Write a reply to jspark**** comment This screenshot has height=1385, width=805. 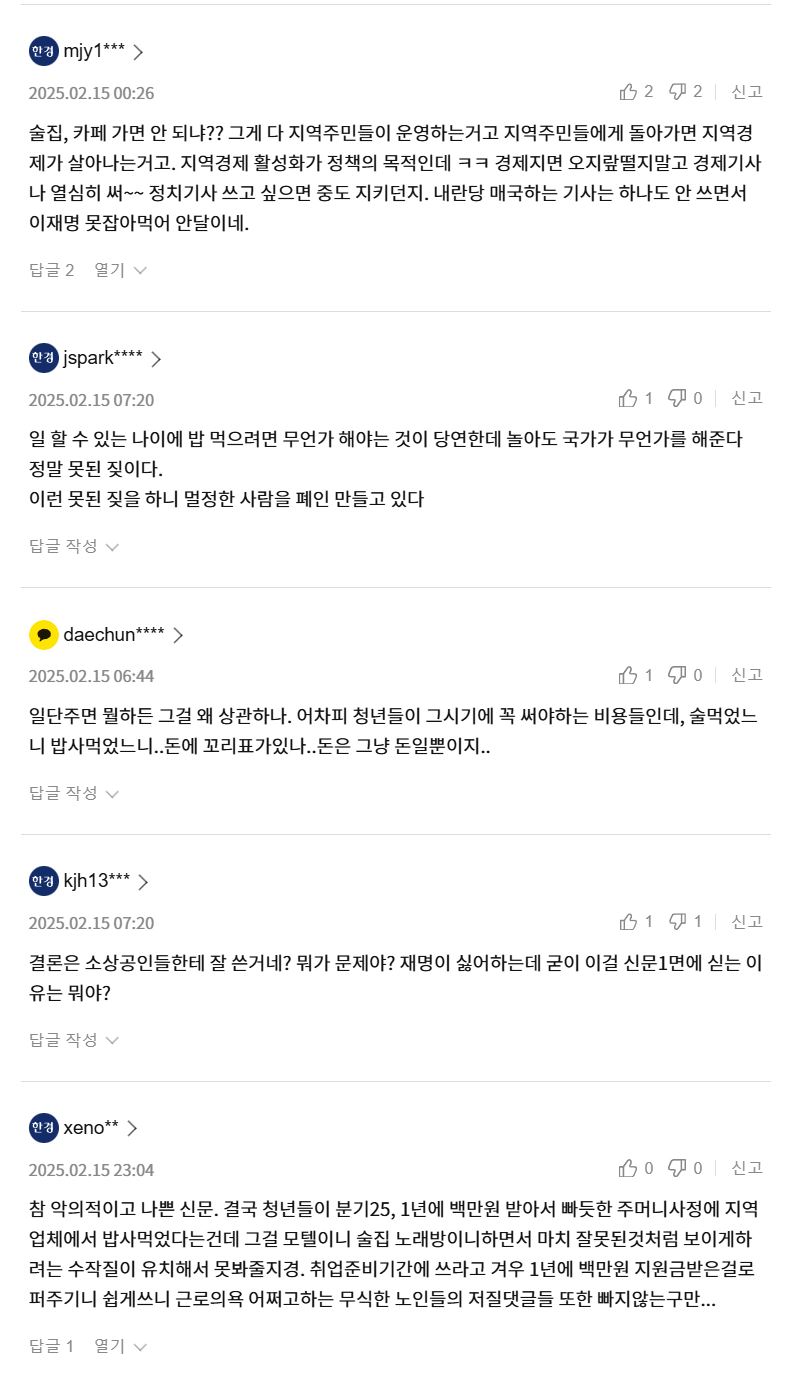click(x=74, y=546)
